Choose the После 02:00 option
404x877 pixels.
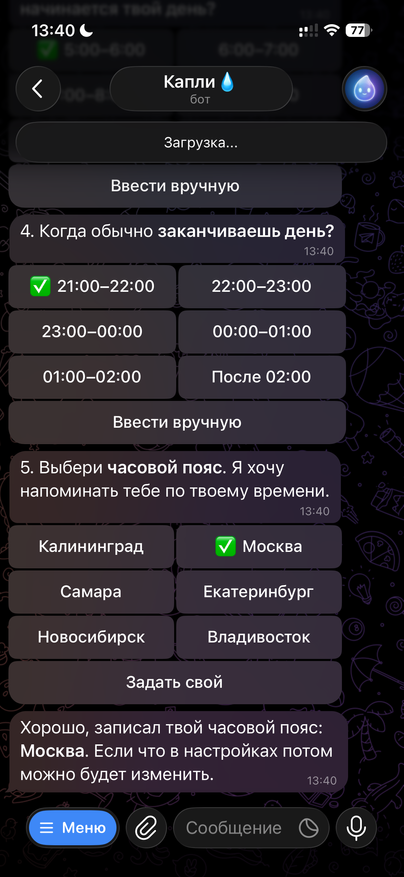tap(261, 377)
